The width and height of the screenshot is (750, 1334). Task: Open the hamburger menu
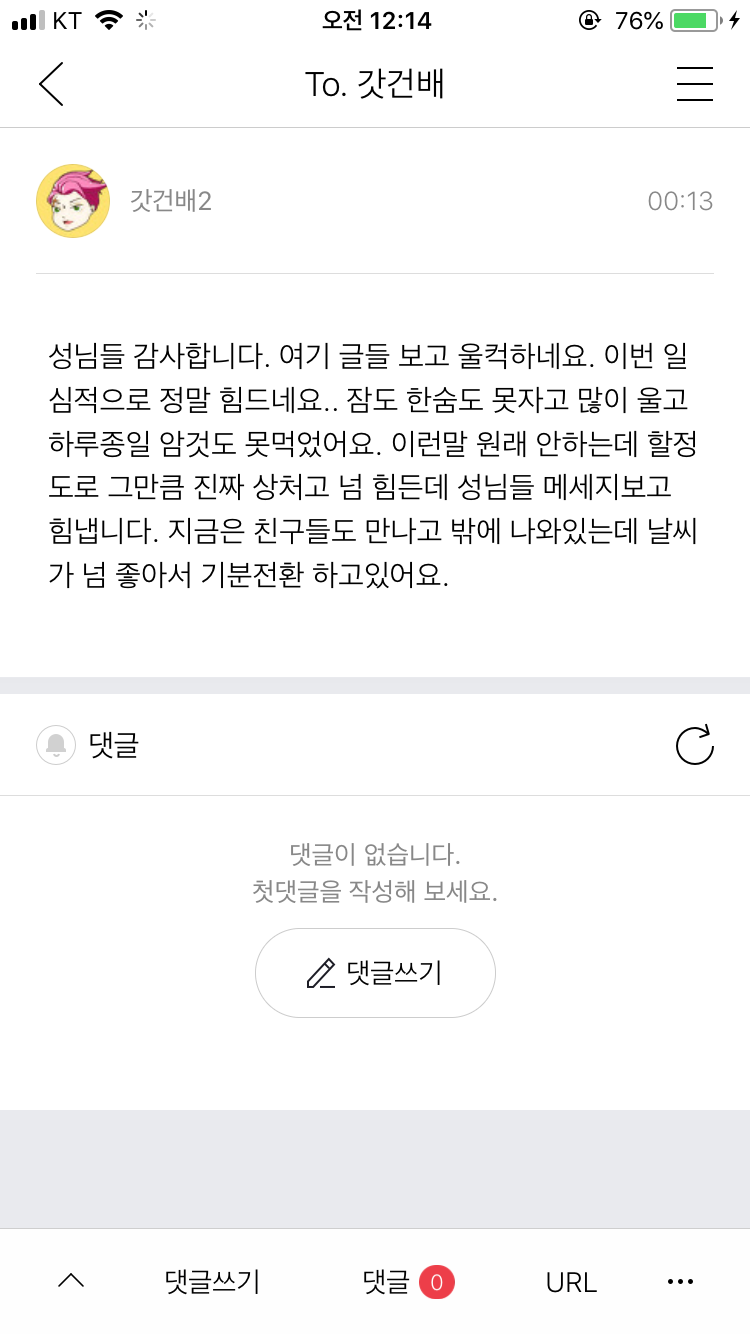click(x=694, y=84)
